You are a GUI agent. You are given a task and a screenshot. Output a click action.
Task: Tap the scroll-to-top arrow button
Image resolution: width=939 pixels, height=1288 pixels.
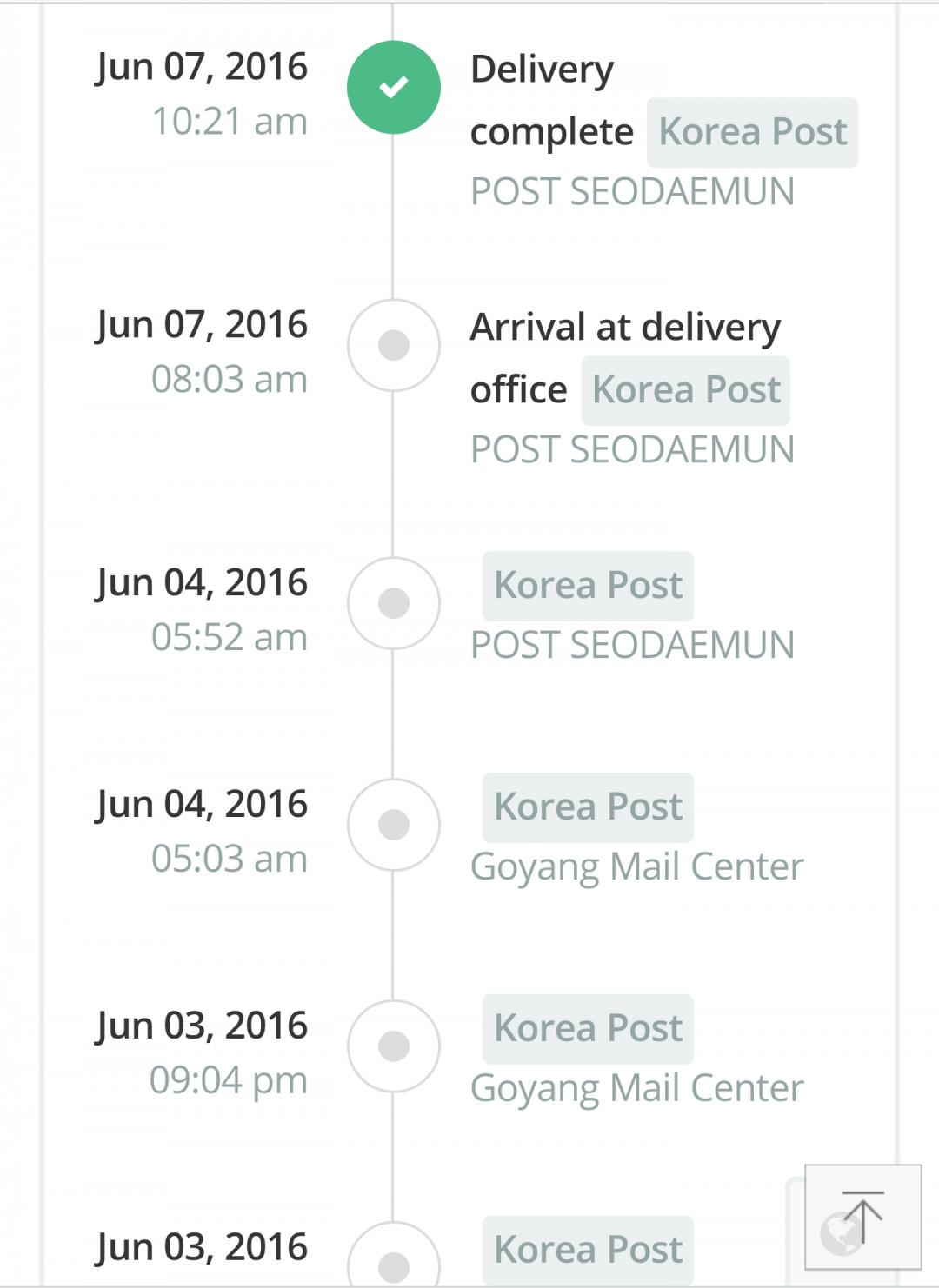[x=862, y=1218]
